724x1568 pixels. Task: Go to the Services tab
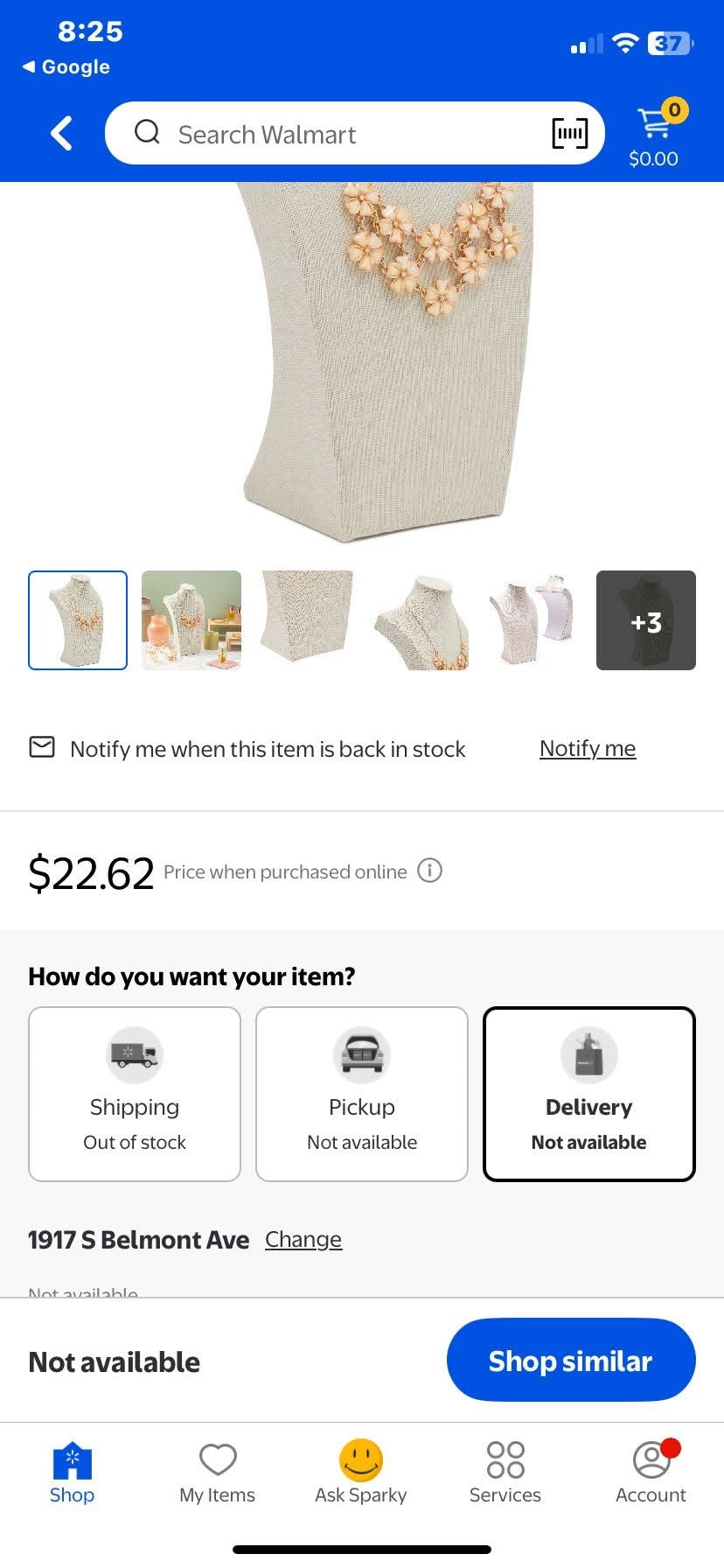click(505, 1473)
